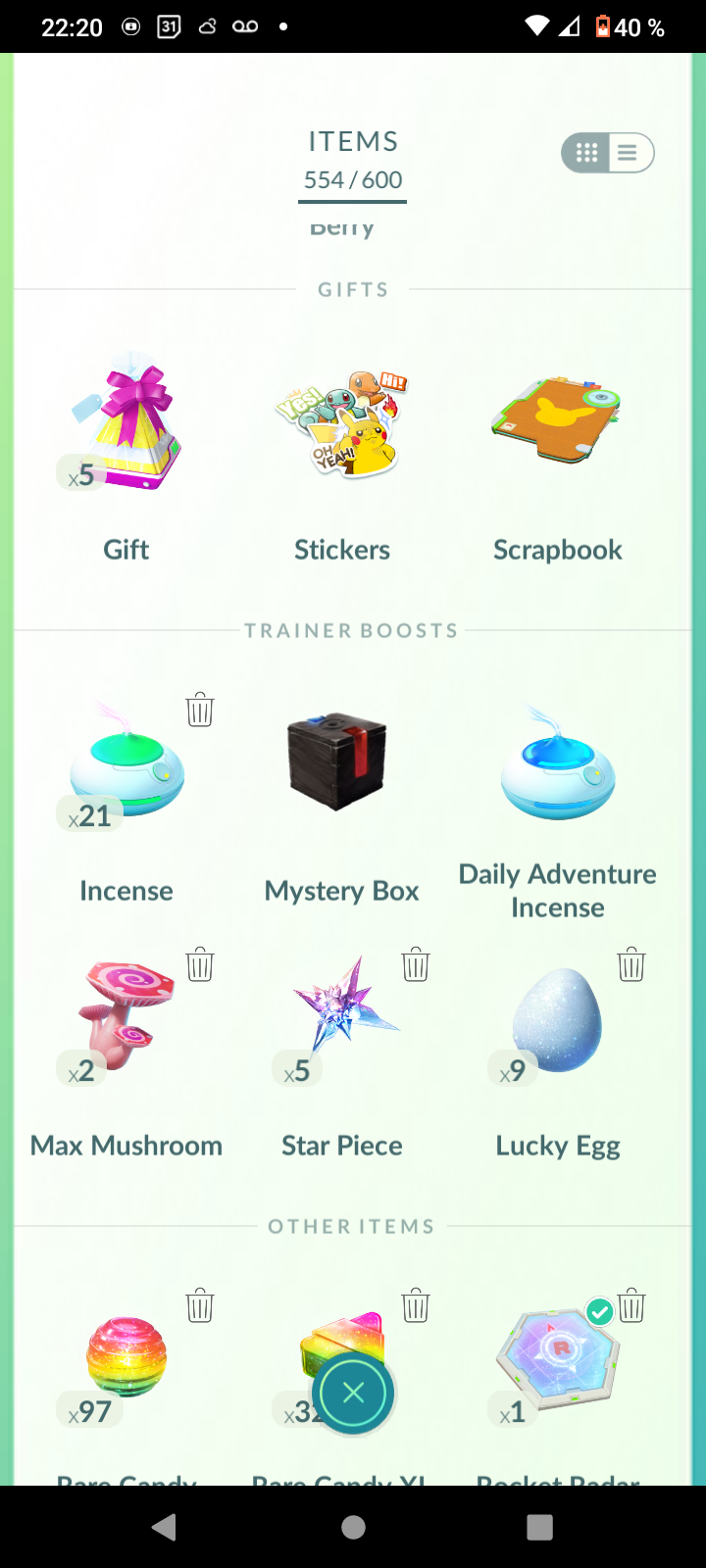Use the Incense item

pos(126,769)
